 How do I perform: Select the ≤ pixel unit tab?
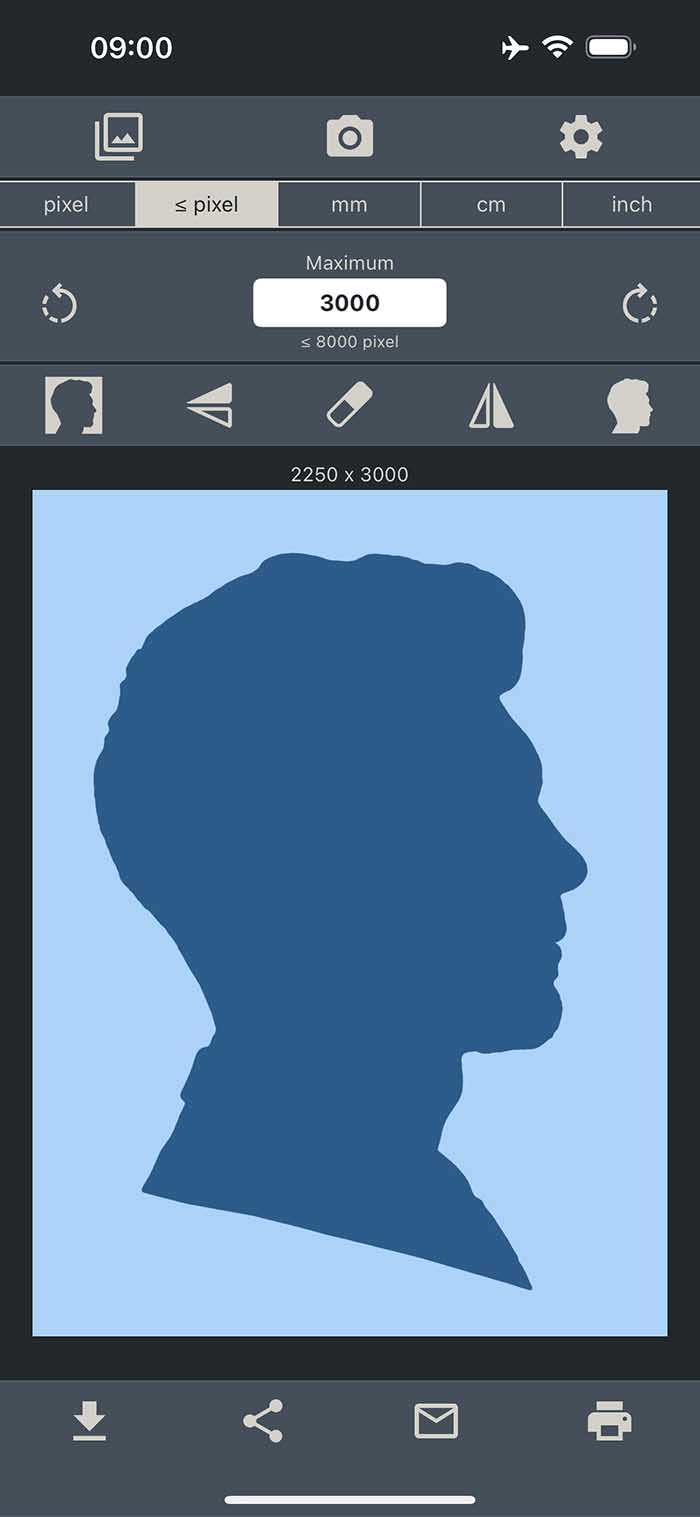click(x=207, y=205)
